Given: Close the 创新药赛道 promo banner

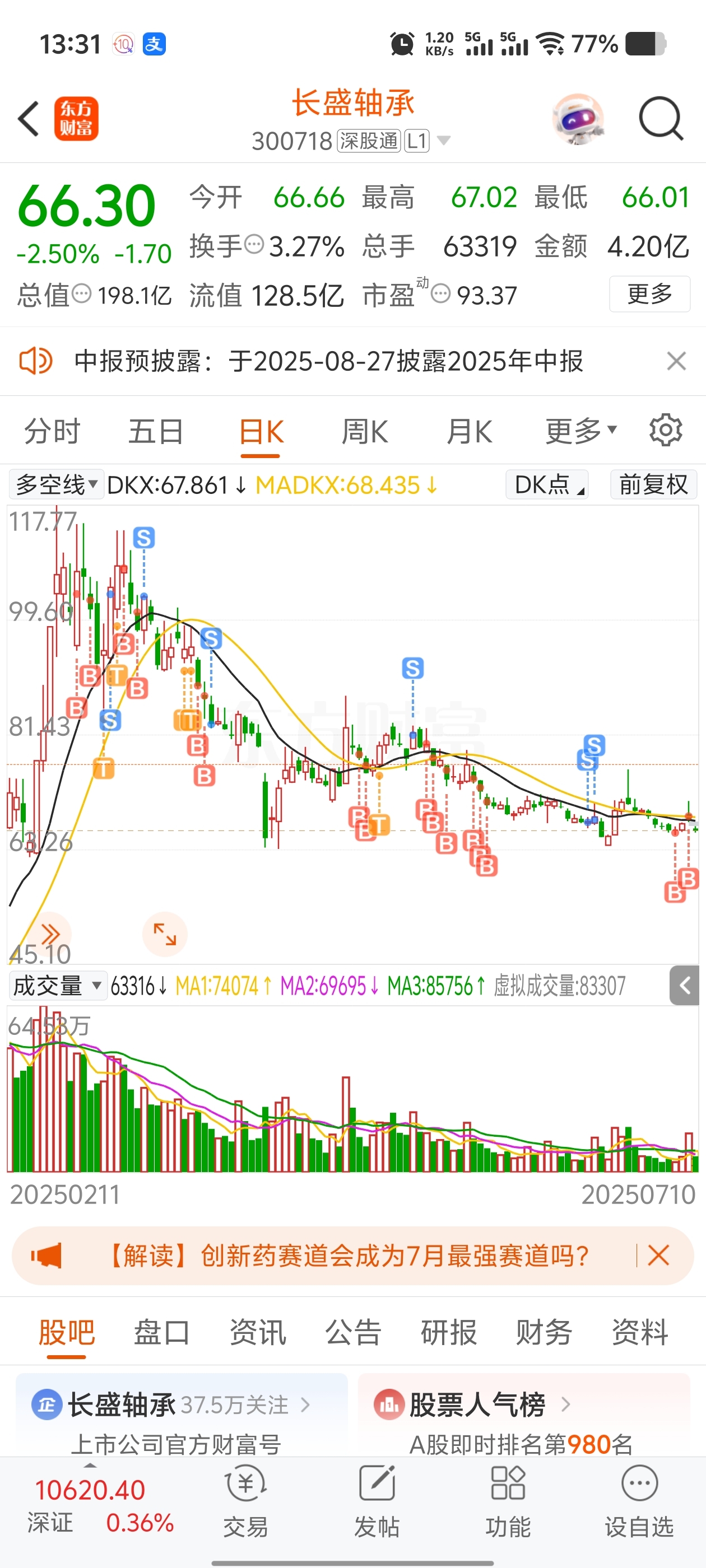Looking at the screenshot, I should tap(658, 1255).
